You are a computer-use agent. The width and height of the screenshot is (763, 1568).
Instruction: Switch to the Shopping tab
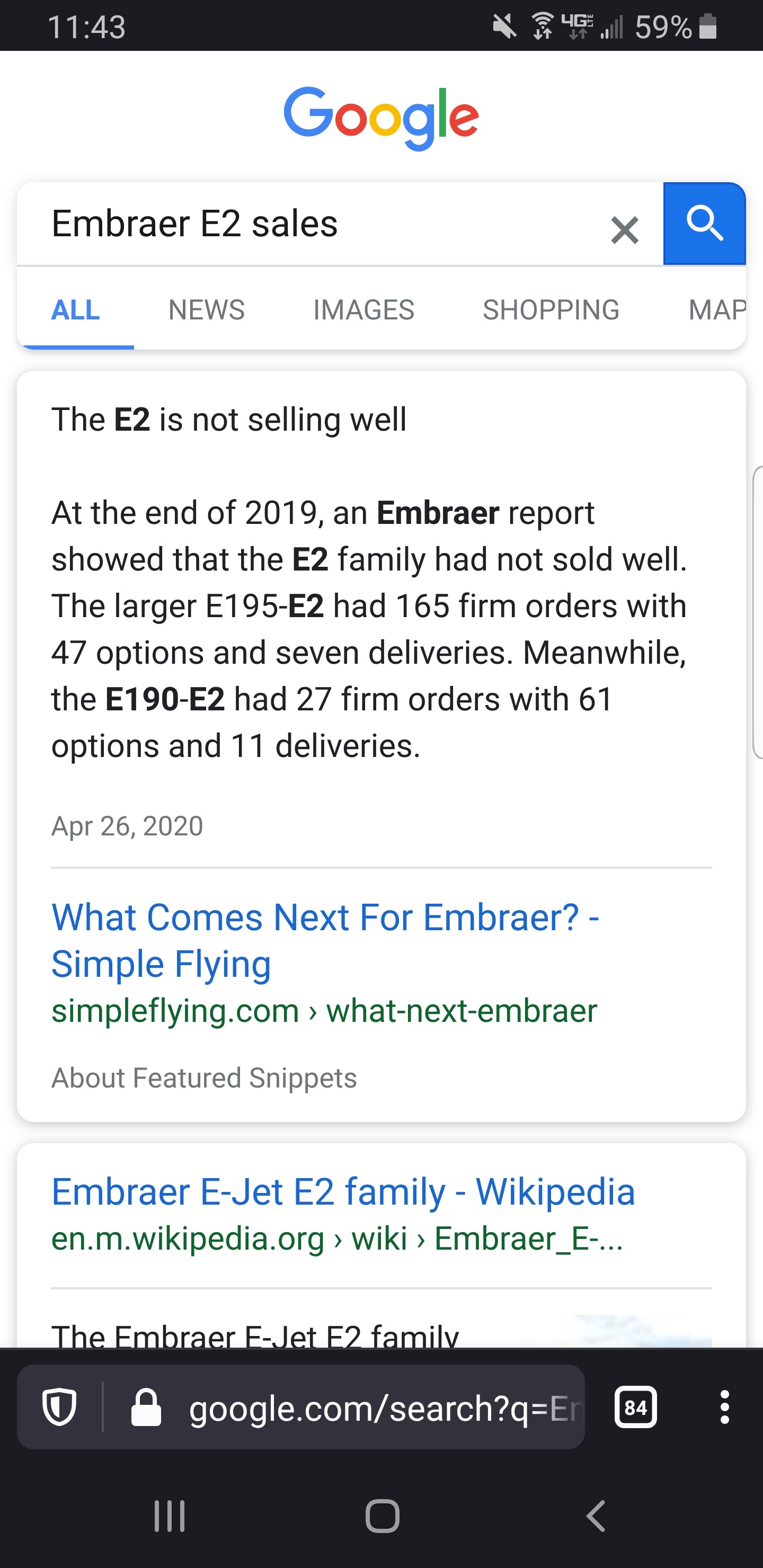pos(551,310)
